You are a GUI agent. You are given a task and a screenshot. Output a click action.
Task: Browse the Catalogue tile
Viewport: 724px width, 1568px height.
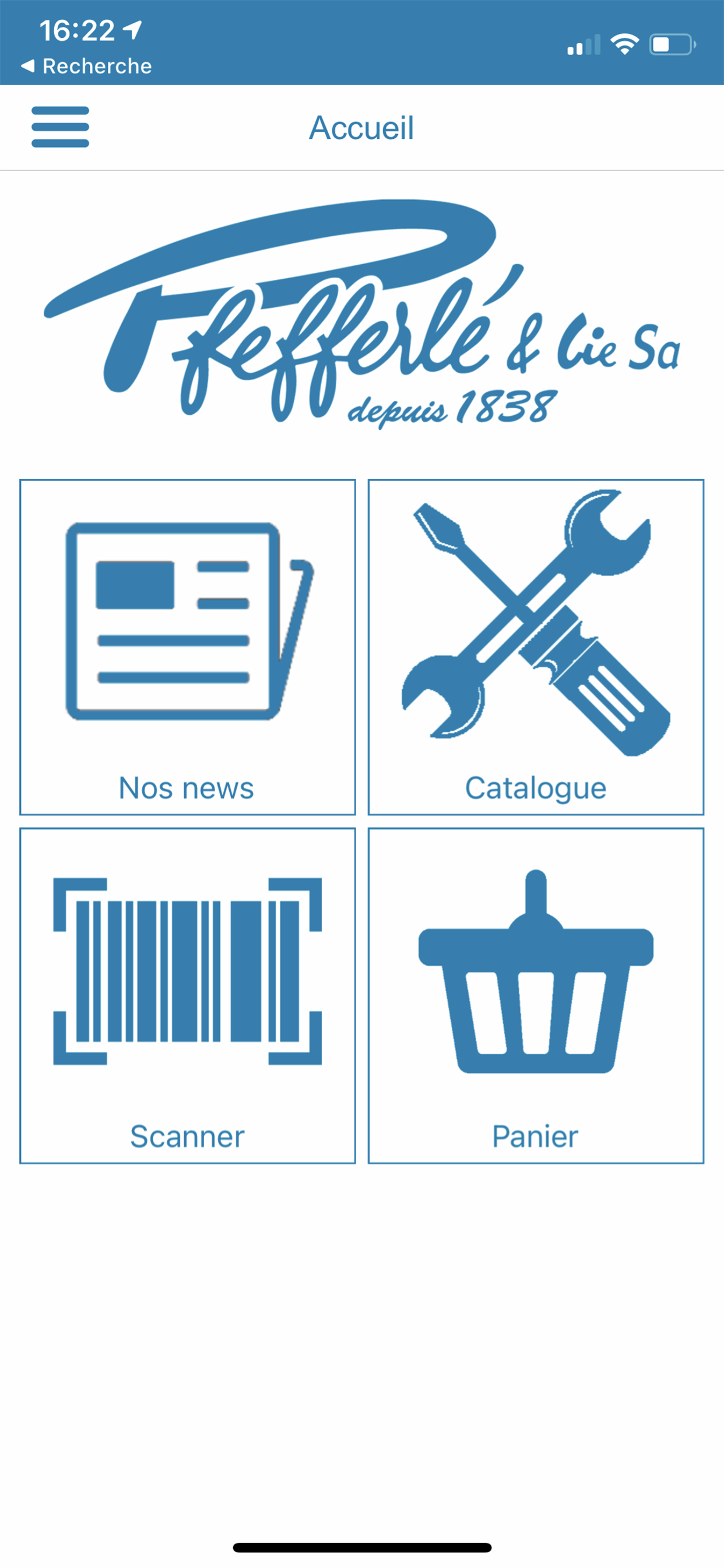[x=535, y=647]
